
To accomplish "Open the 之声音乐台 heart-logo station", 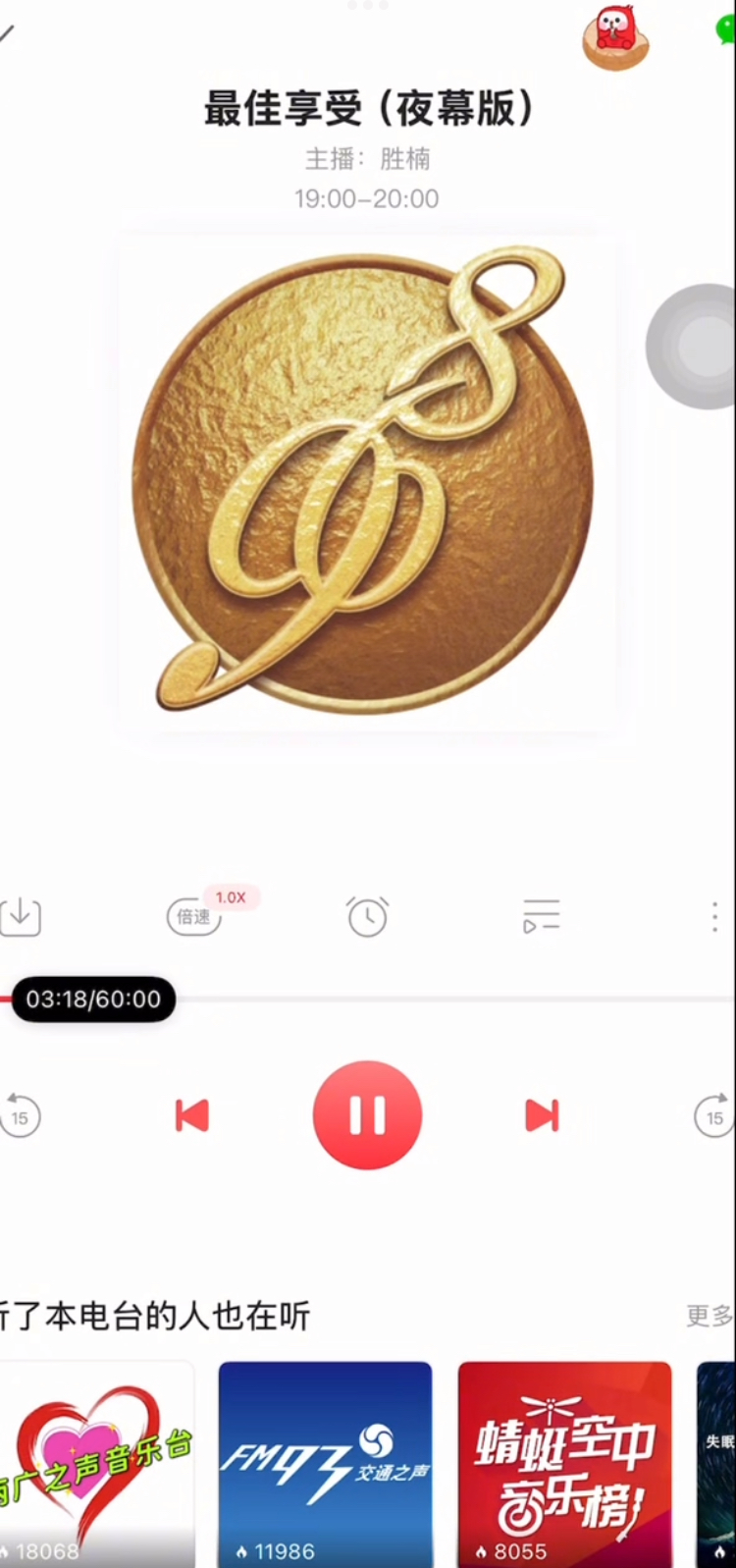I will pos(96,1463).
